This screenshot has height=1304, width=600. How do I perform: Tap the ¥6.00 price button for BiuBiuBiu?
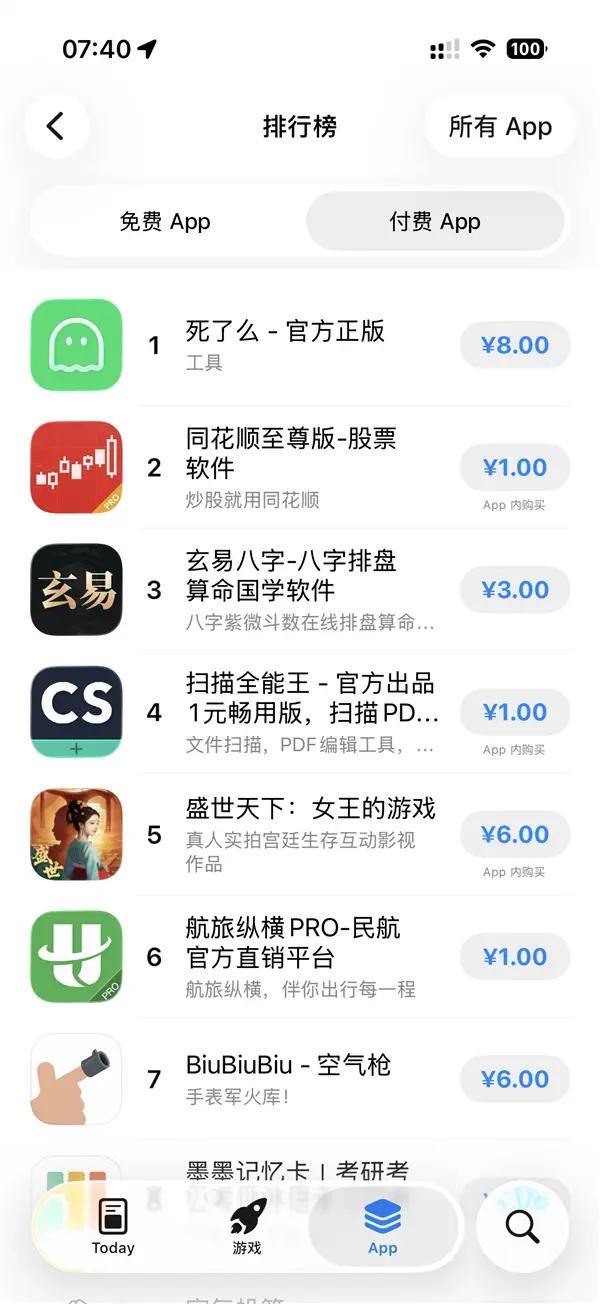pos(515,1080)
